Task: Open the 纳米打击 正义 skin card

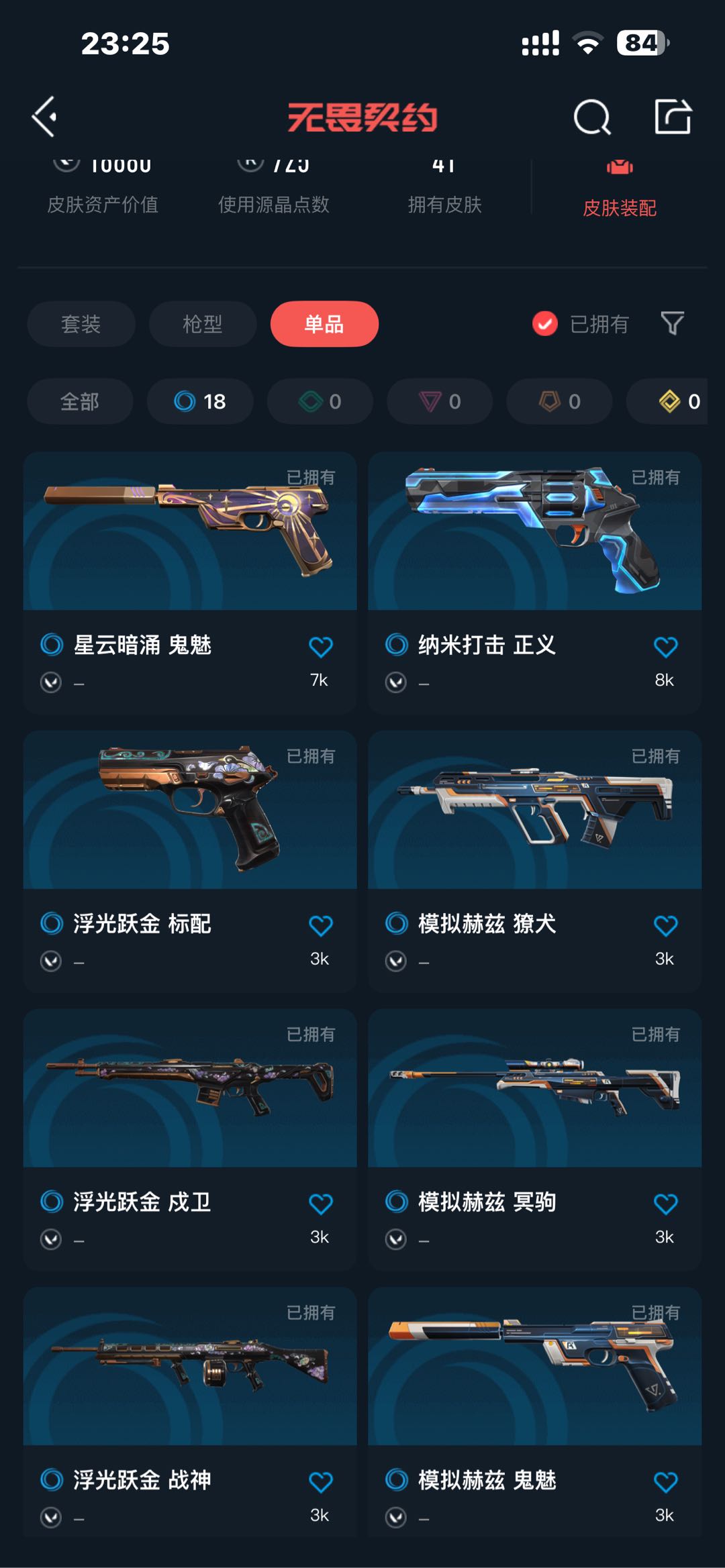Action: [535, 582]
